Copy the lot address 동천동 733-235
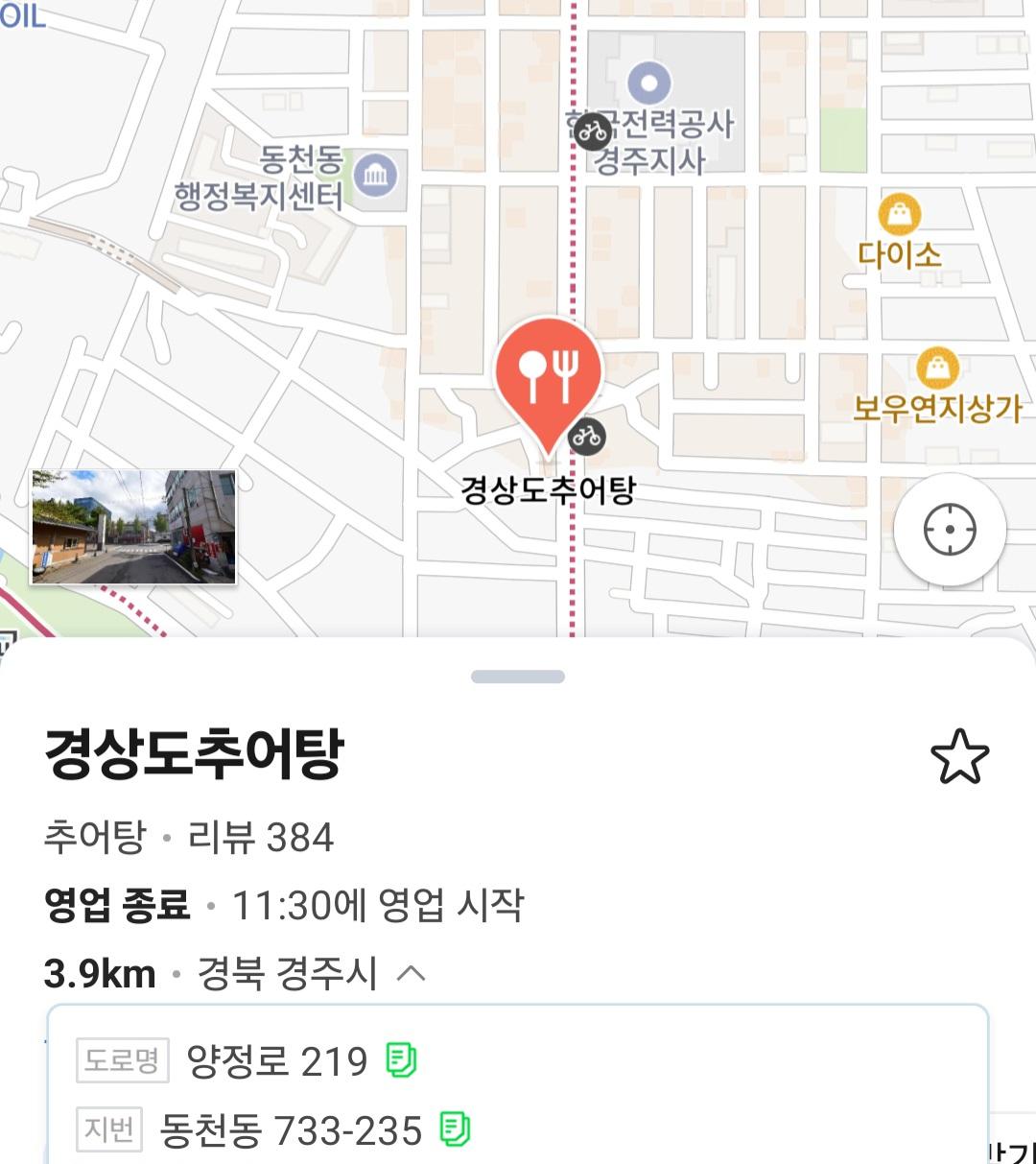Image resolution: width=1036 pixels, height=1164 pixels. [455, 1128]
